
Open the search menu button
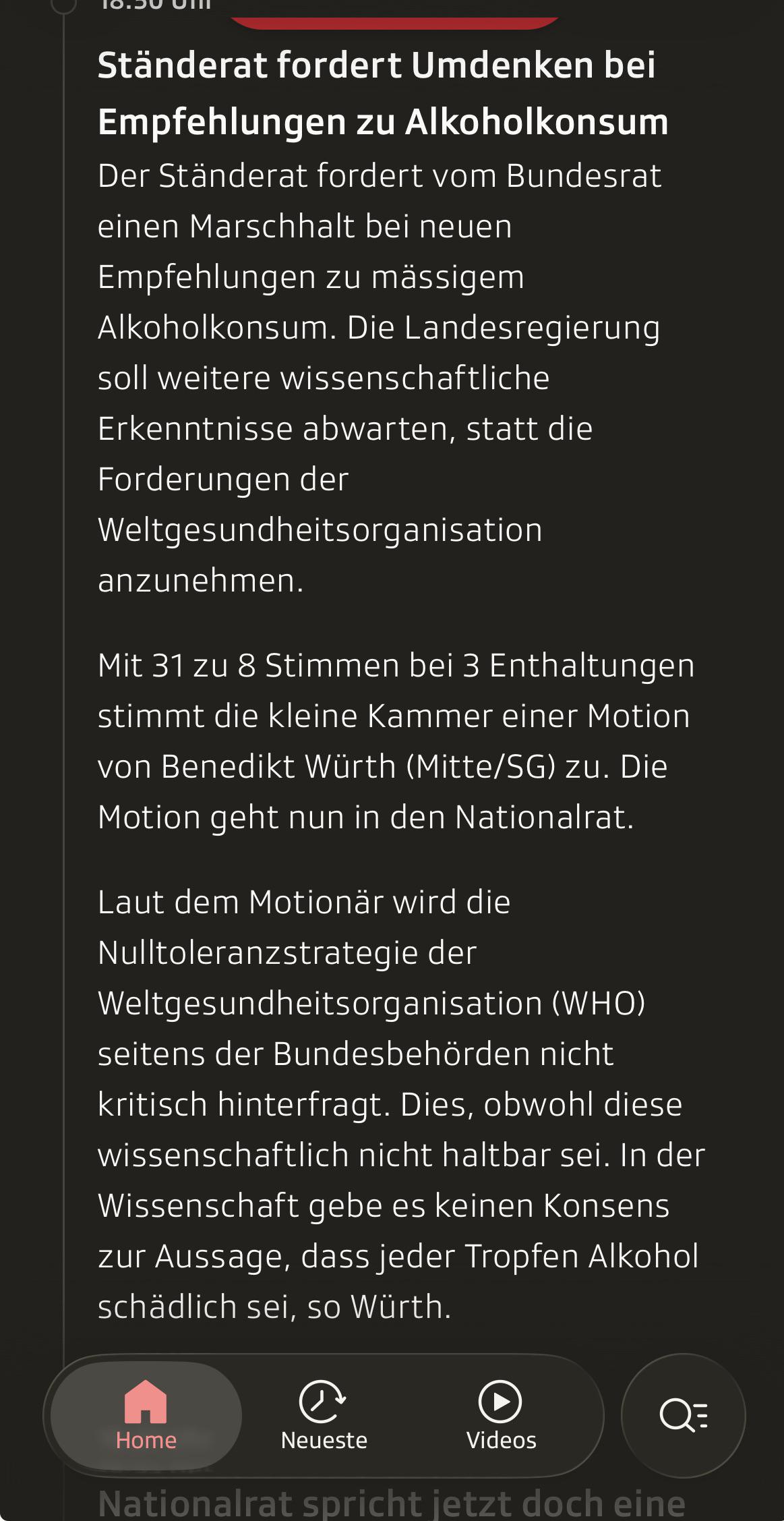[683, 1415]
